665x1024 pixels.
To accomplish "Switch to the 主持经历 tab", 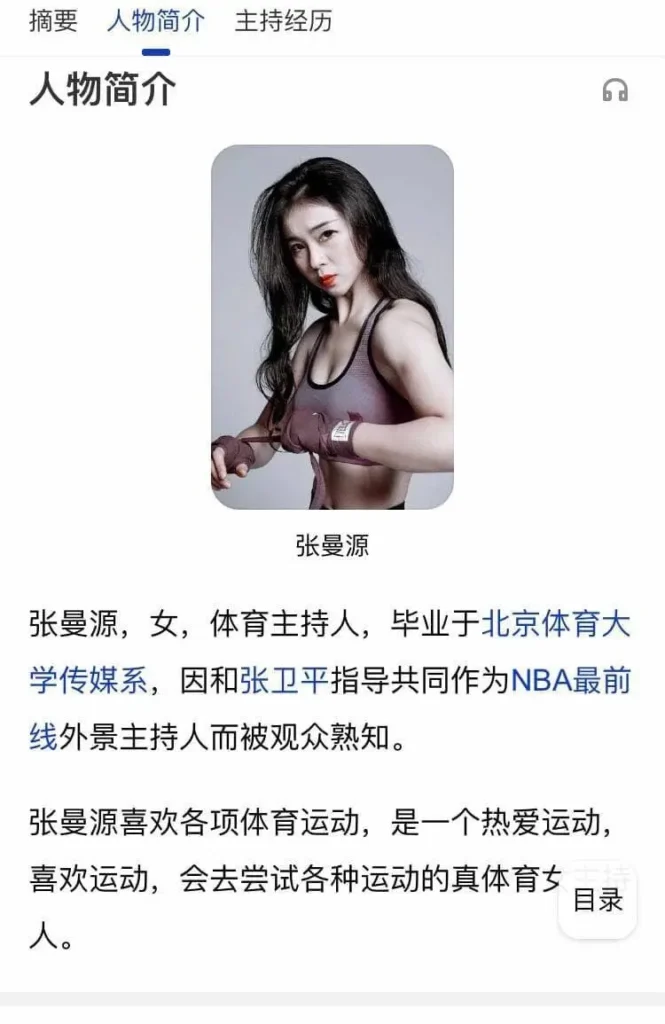I will 283,21.
